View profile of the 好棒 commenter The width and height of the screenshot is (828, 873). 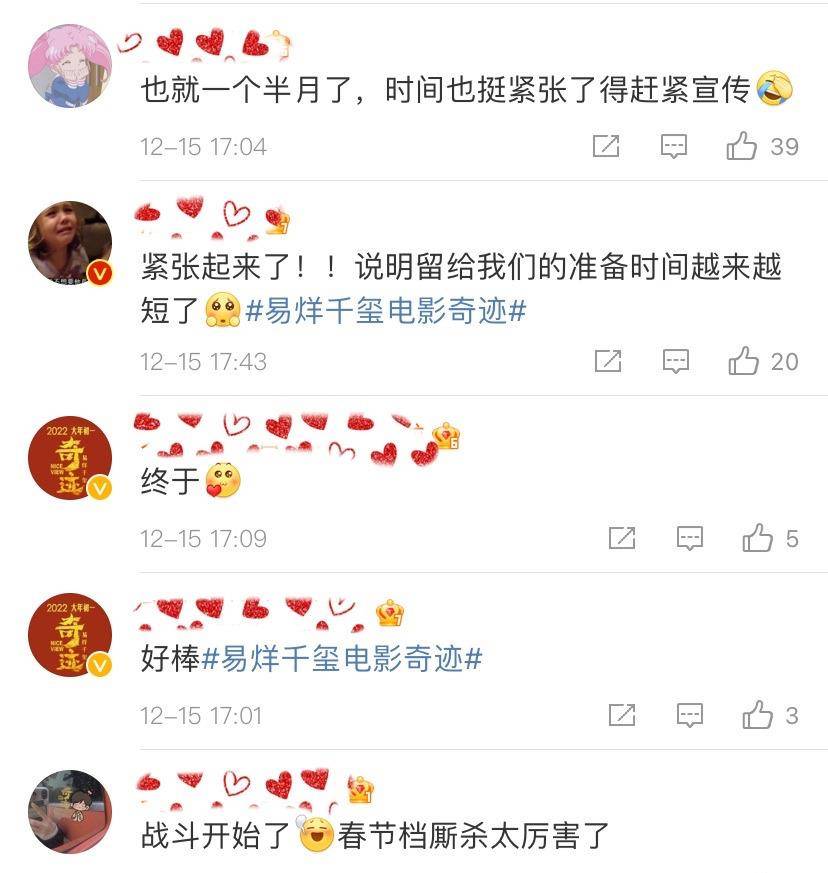point(69,636)
